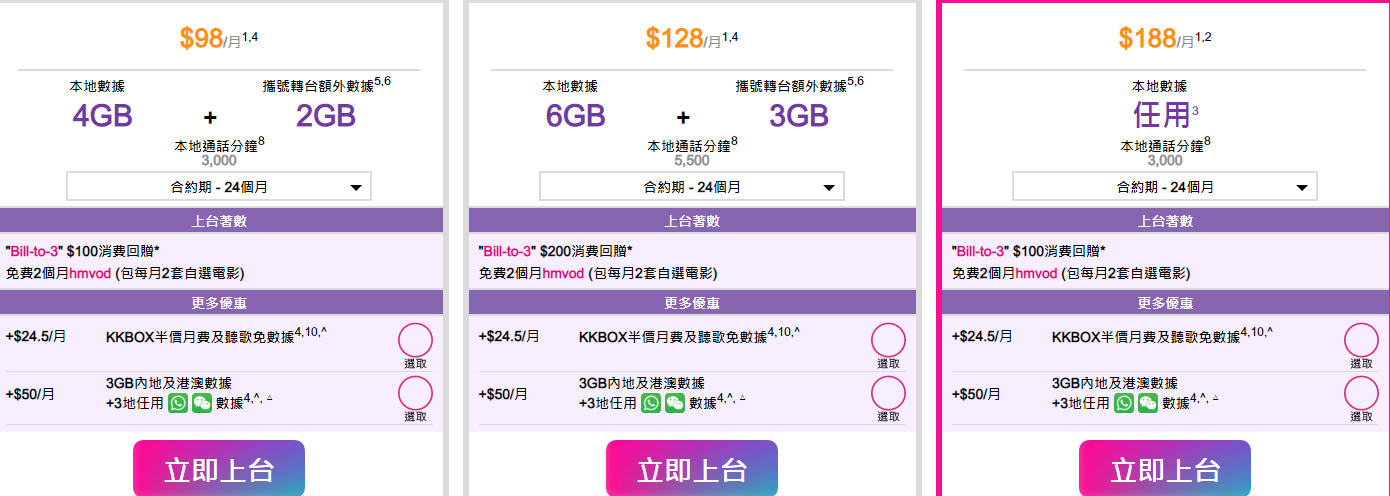1390x496 pixels.
Task: Open the contract period dropdown in the $98 plan
Action: tap(218, 186)
